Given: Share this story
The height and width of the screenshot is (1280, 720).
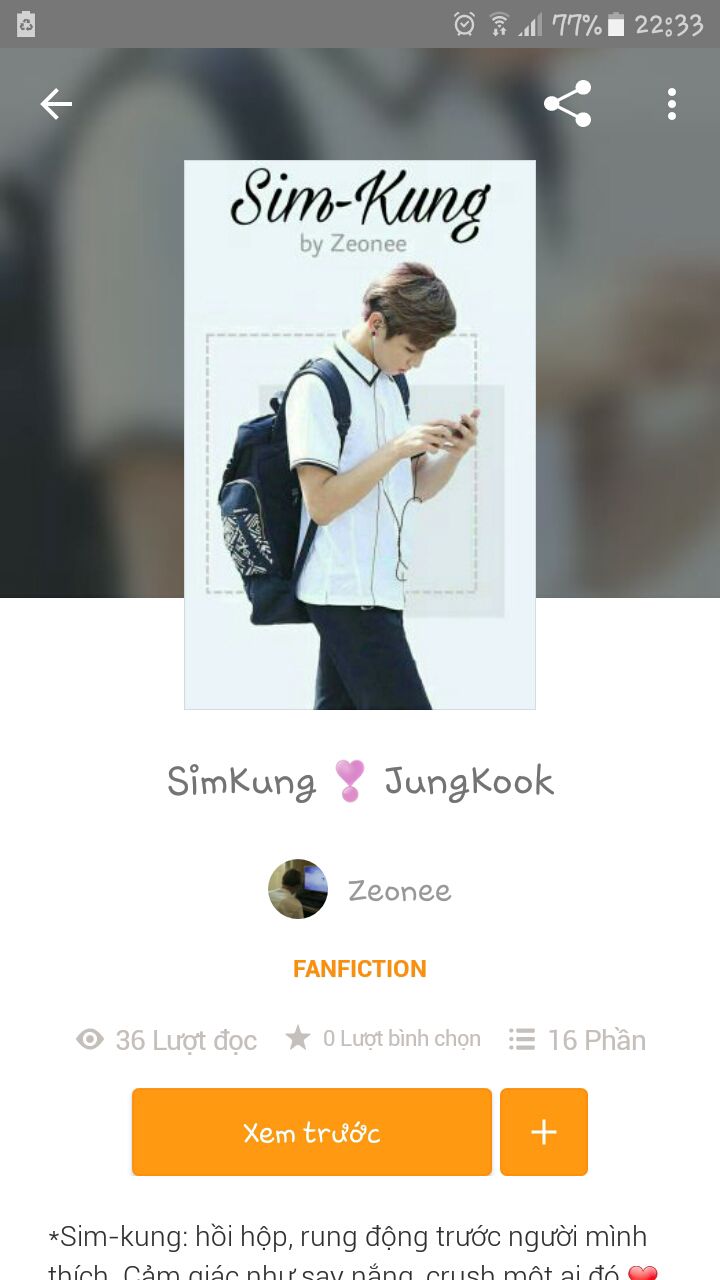Looking at the screenshot, I should 567,104.
